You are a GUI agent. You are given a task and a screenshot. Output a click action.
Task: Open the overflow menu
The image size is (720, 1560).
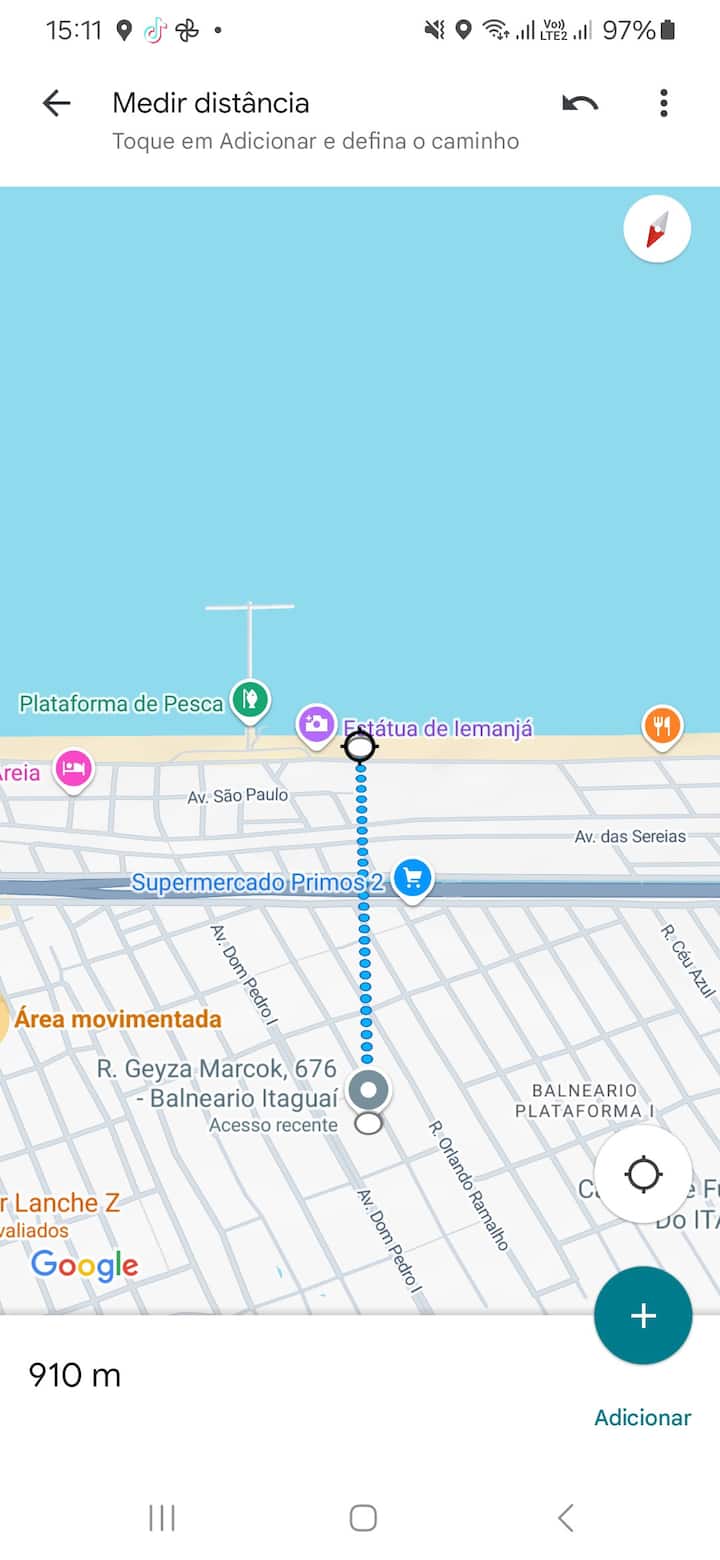[663, 103]
